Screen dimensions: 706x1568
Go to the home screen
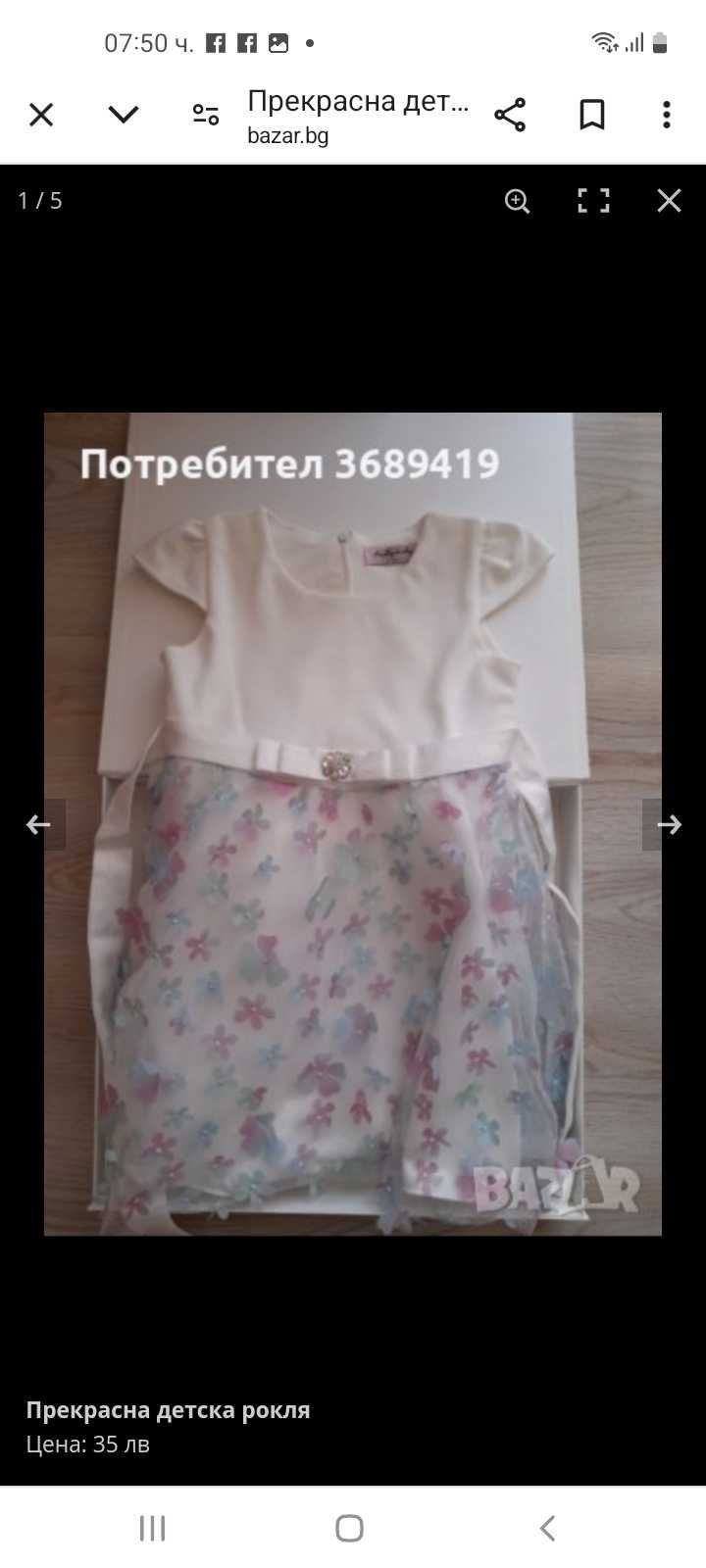349,1527
